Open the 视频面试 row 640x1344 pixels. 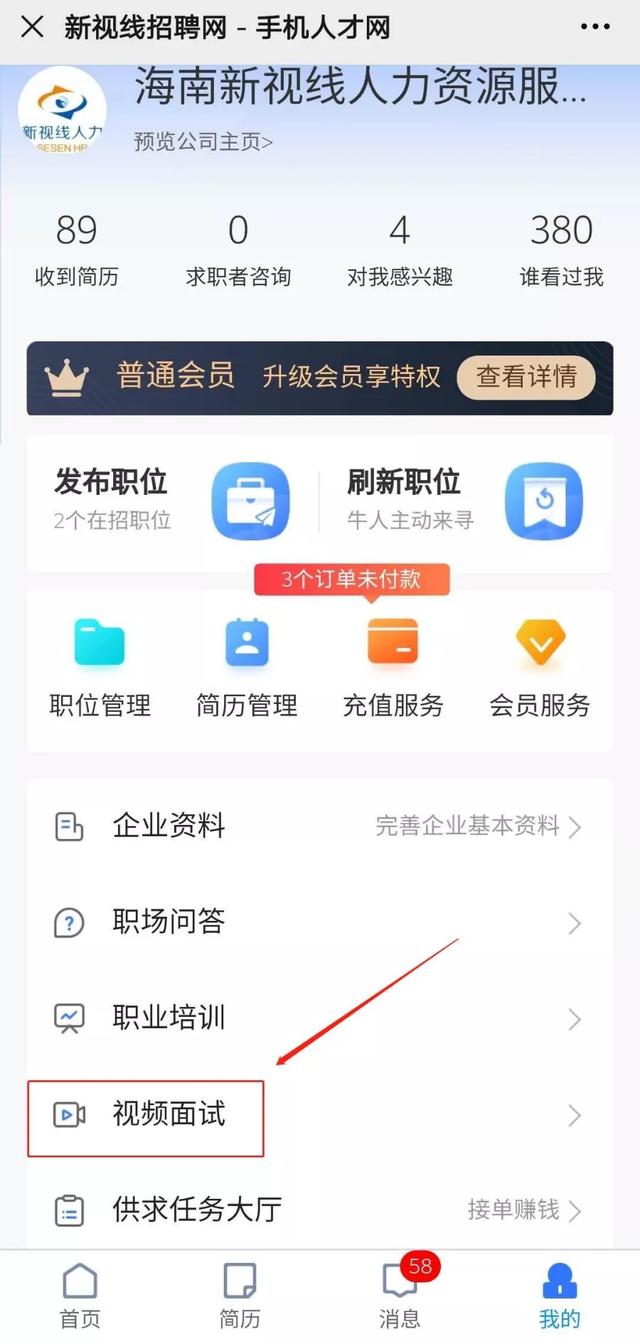[320, 1115]
